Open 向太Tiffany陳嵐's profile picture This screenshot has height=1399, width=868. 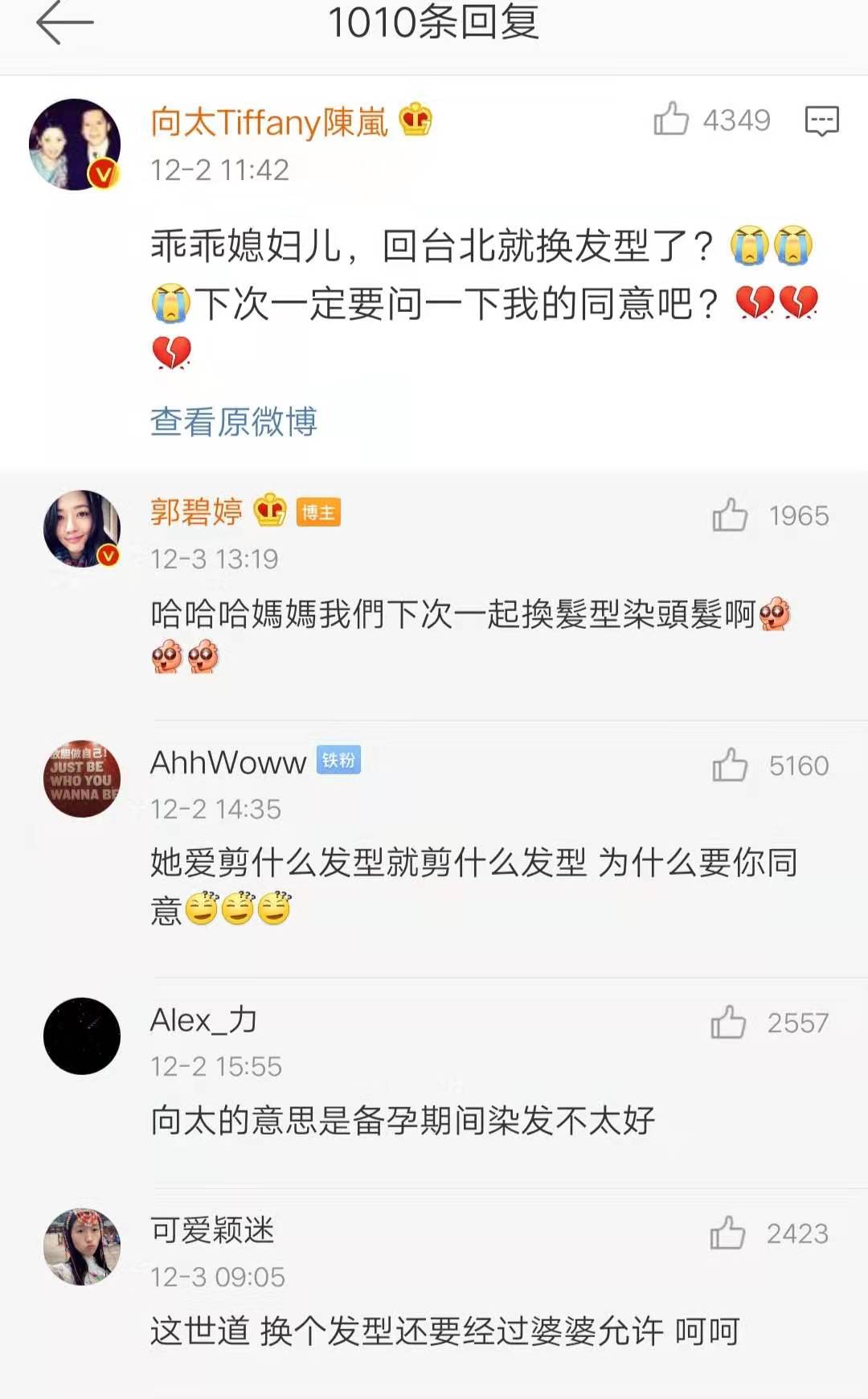[x=76, y=145]
